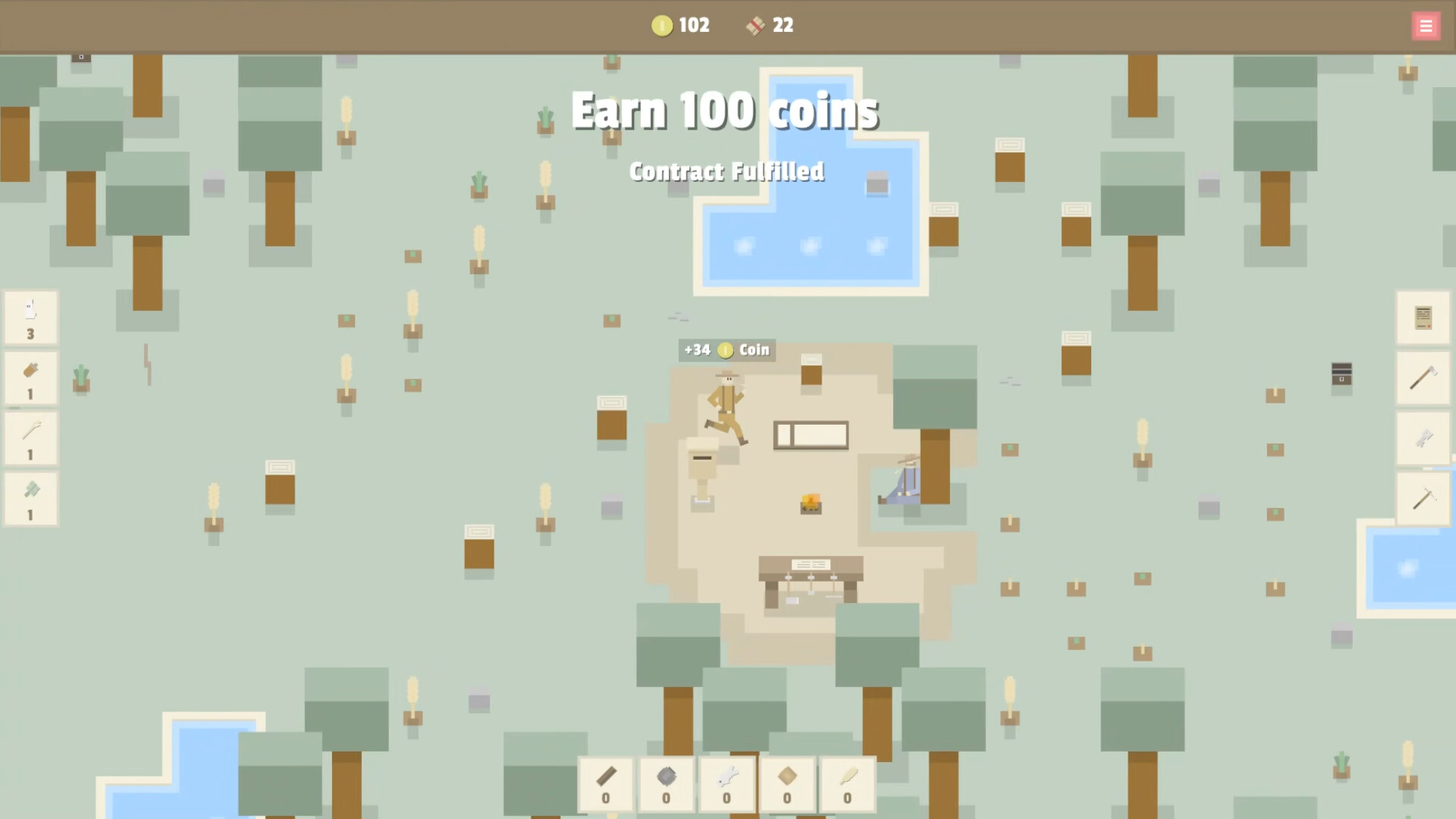This screenshot has width=1456, height=819.
Task: Select the white rabbit inventory slot
Action: pyautogui.click(x=30, y=318)
